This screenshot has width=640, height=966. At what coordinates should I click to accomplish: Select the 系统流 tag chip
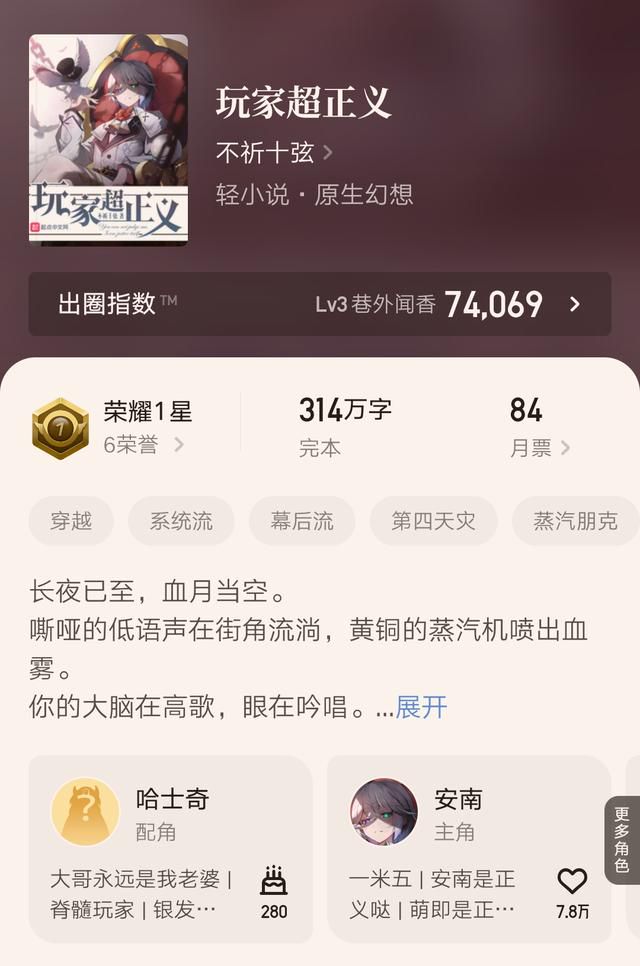pos(181,521)
